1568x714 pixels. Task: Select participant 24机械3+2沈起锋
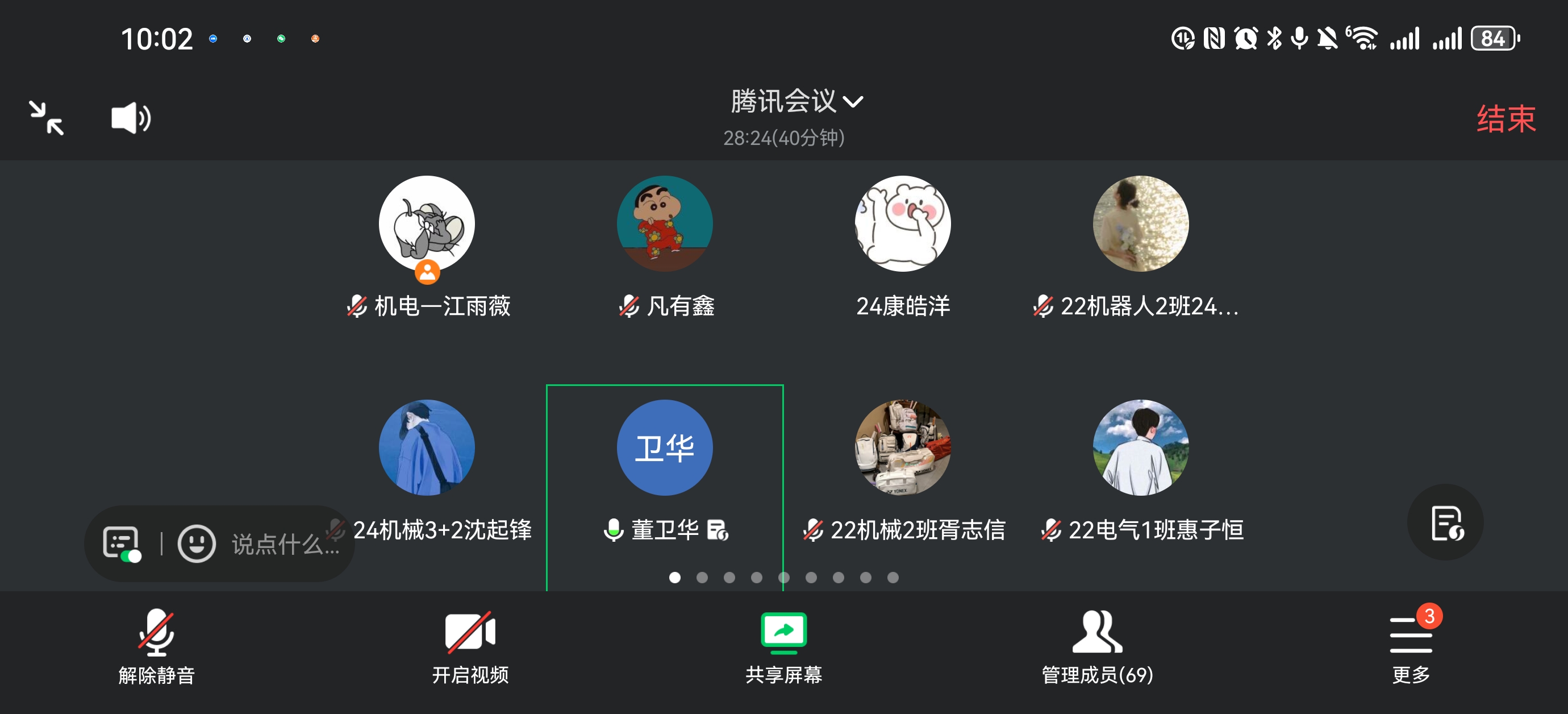point(427,449)
